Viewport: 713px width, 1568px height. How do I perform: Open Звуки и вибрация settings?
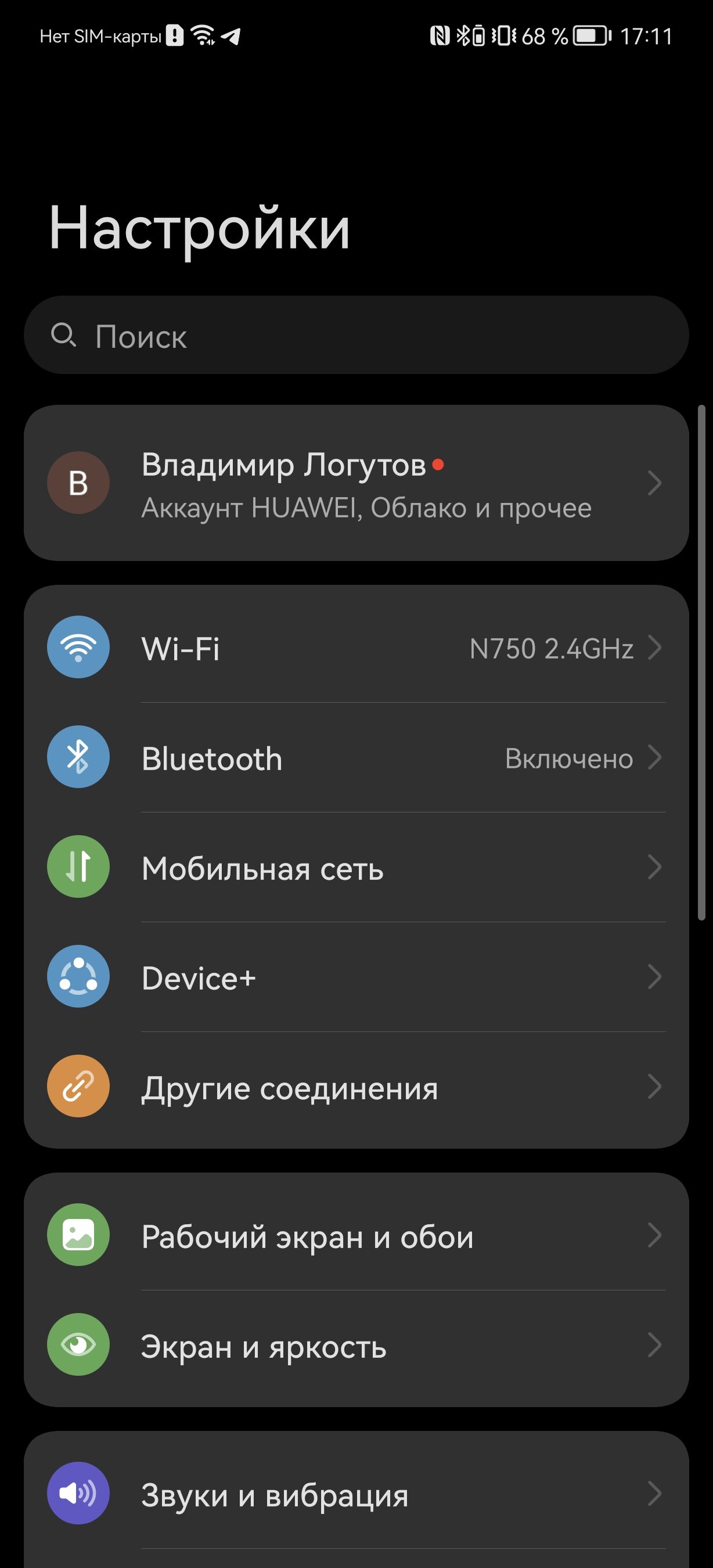[356, 1494]
